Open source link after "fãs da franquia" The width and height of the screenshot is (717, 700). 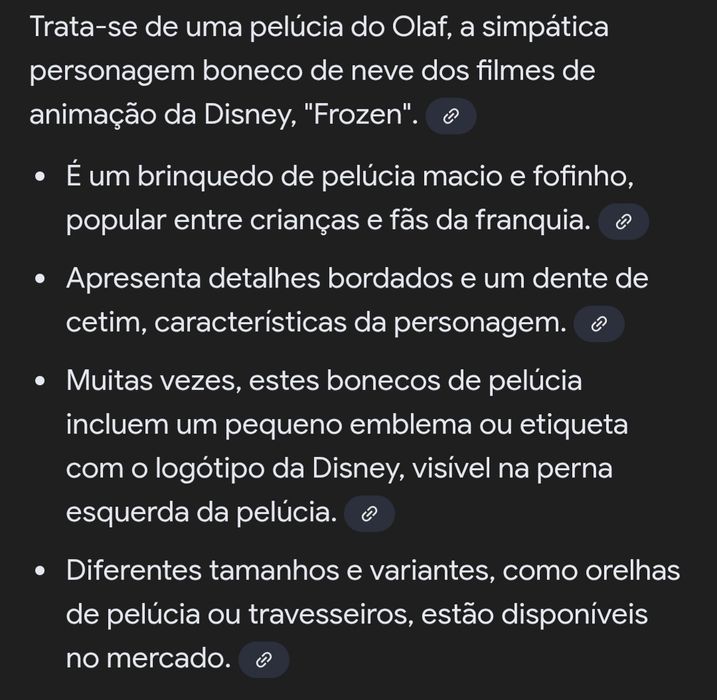click(623, 222)
